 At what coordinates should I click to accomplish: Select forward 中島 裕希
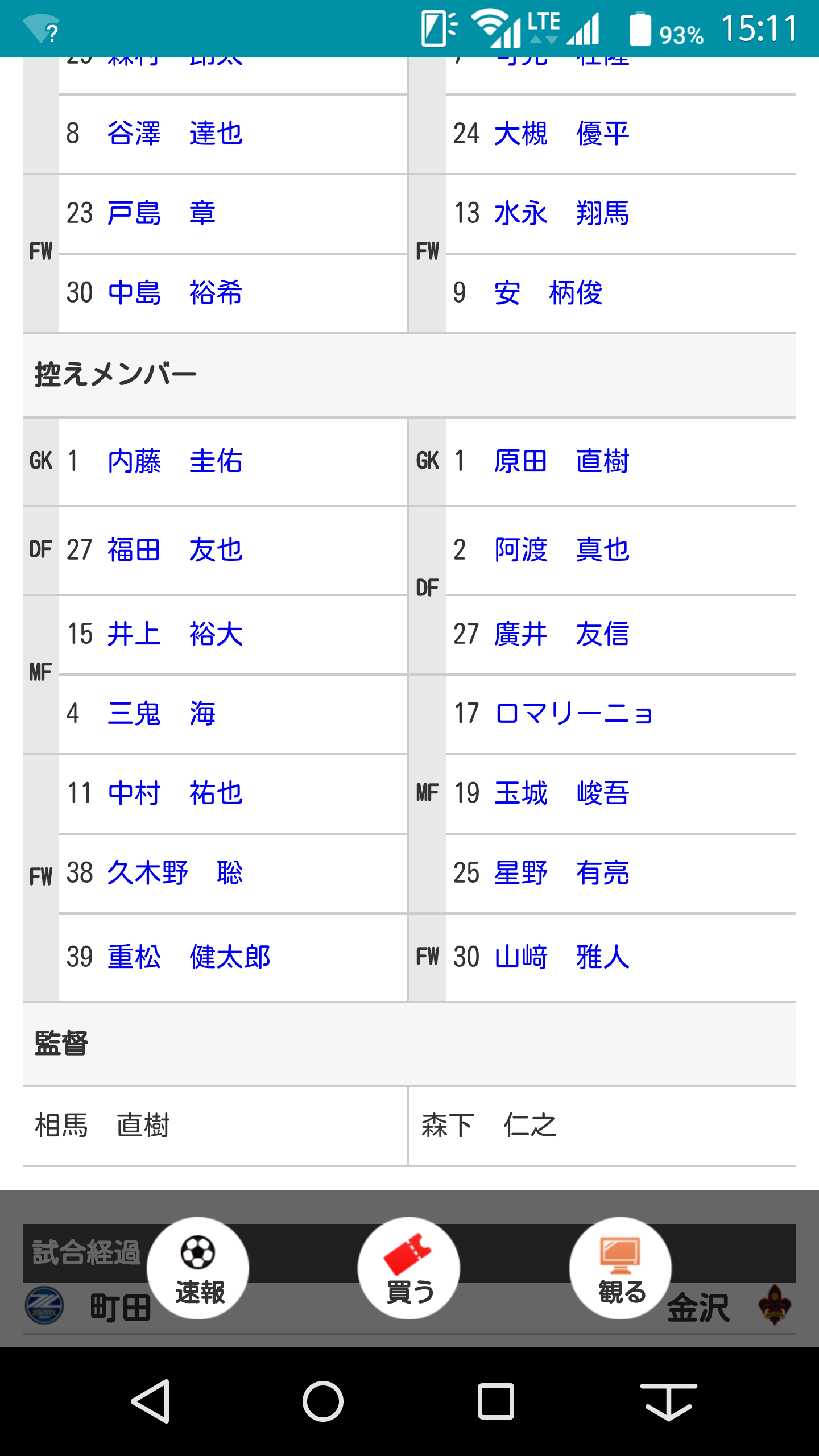click(x=175, y=293)
